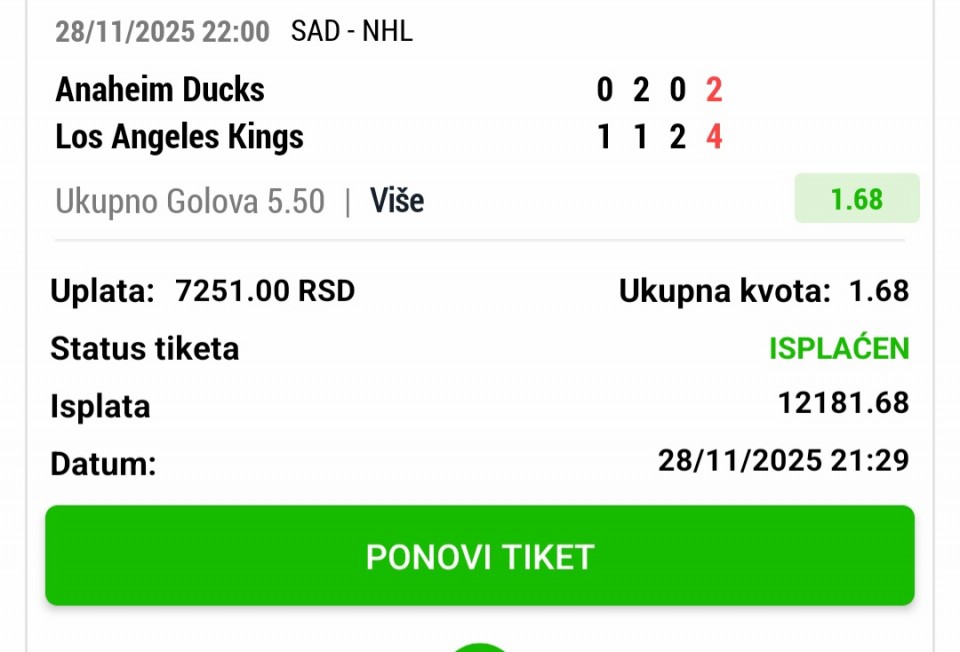Tap the PONOVI TIKET button
Viewport: 960px width, 652px height.
coord(480,556)
